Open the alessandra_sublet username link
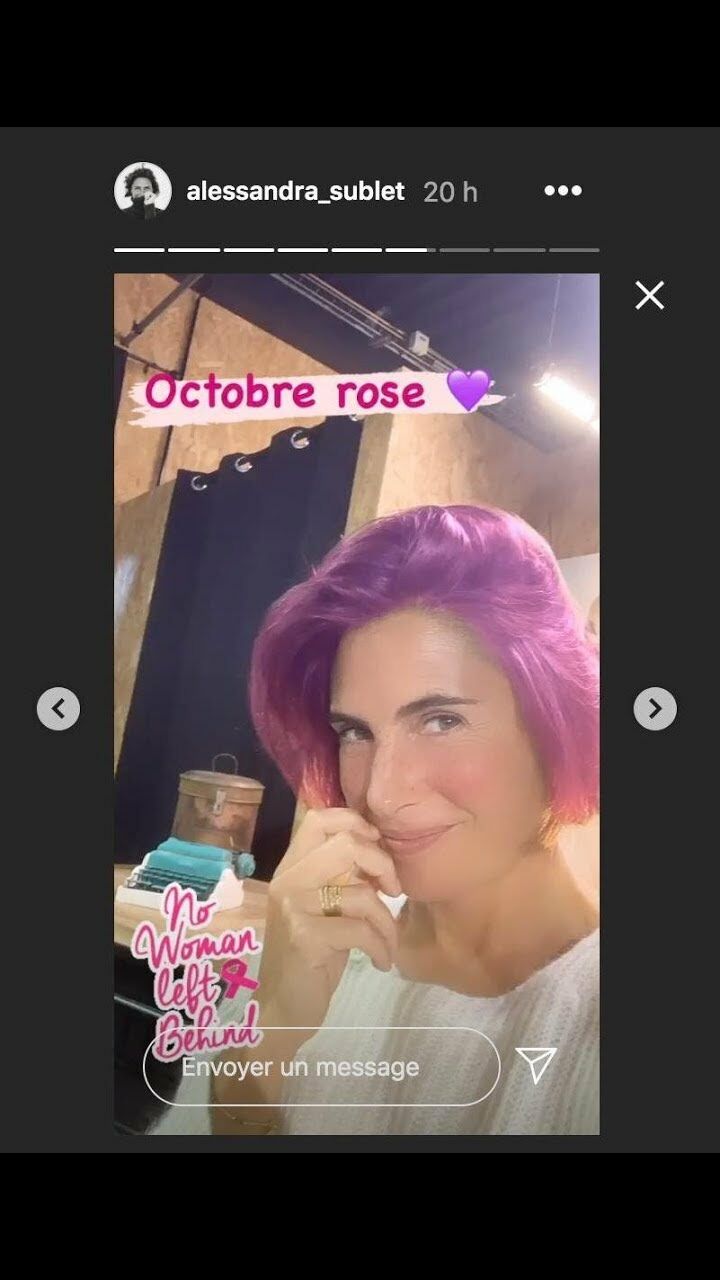This screenshot has height=1280, width=720. (295, 191)
